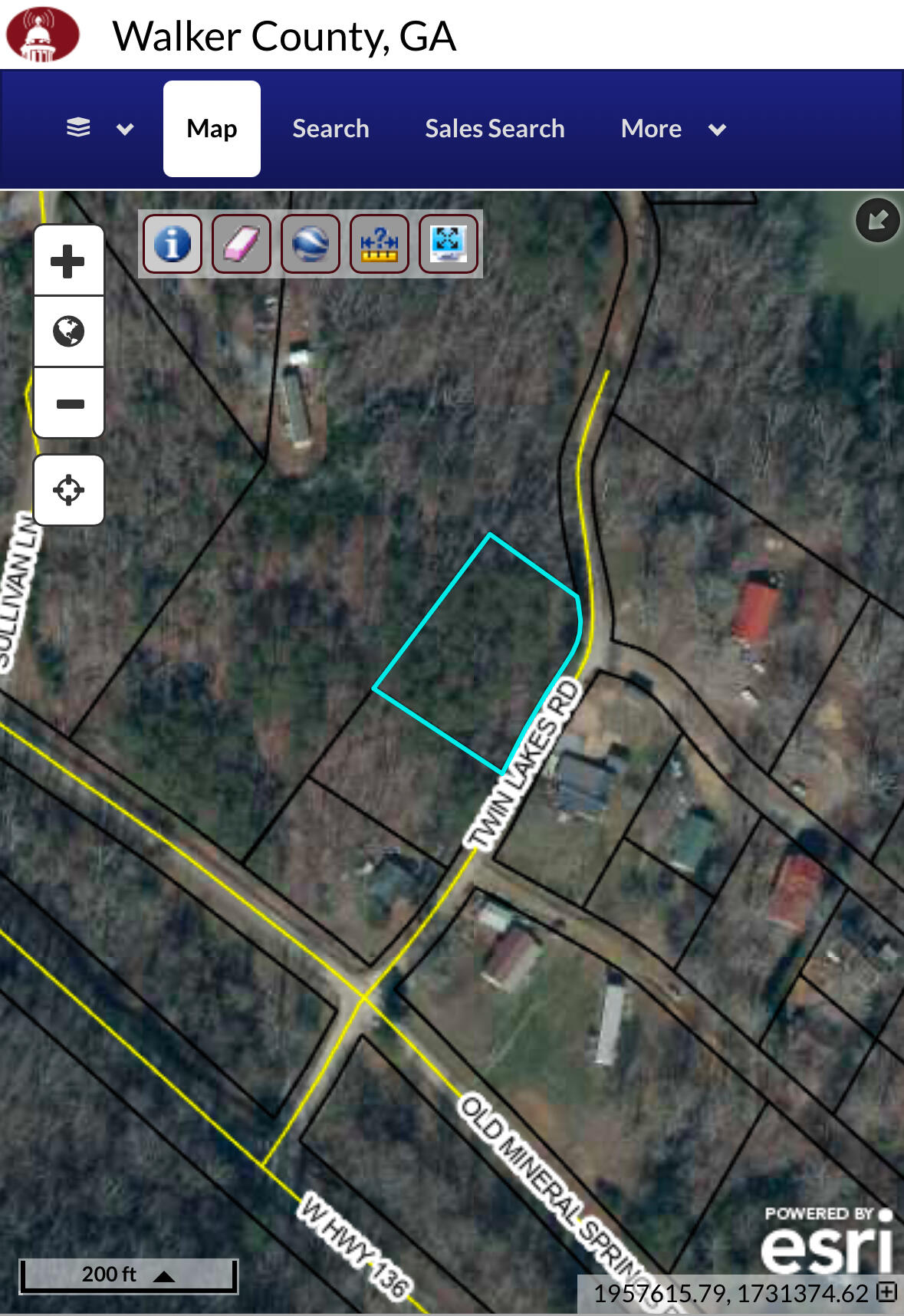This screenshot has width=904, height=1316.
Task: Select the Identify parcel info tool
Action: [172, 244]
